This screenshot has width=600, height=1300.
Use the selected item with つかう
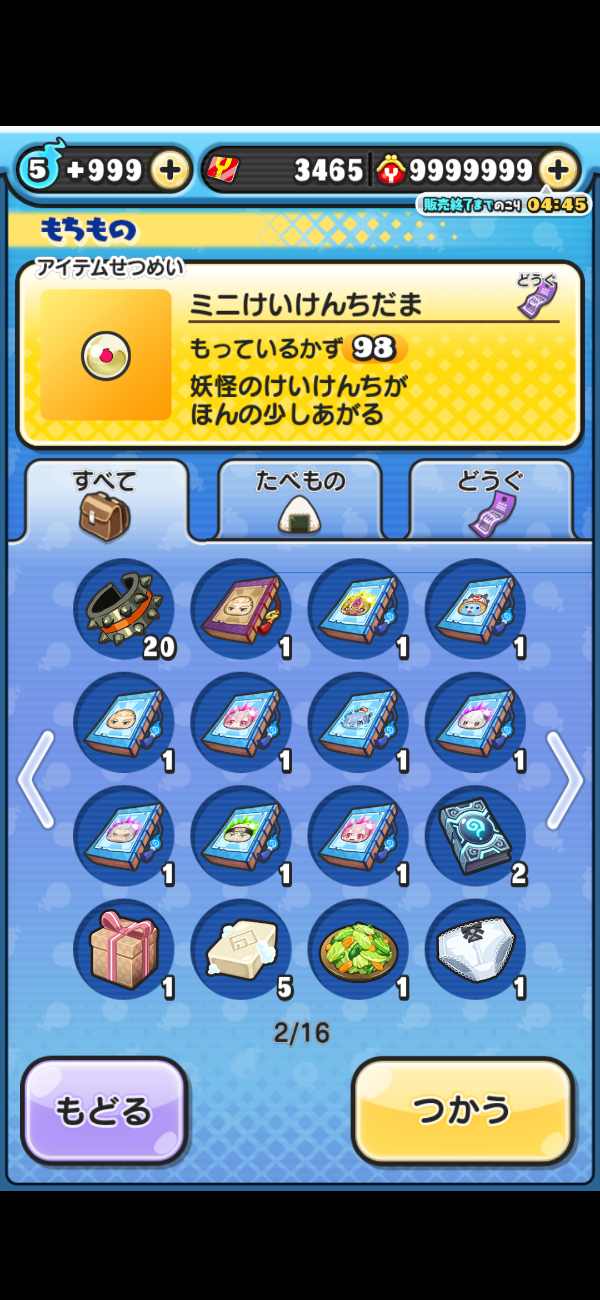point(463,1110)
